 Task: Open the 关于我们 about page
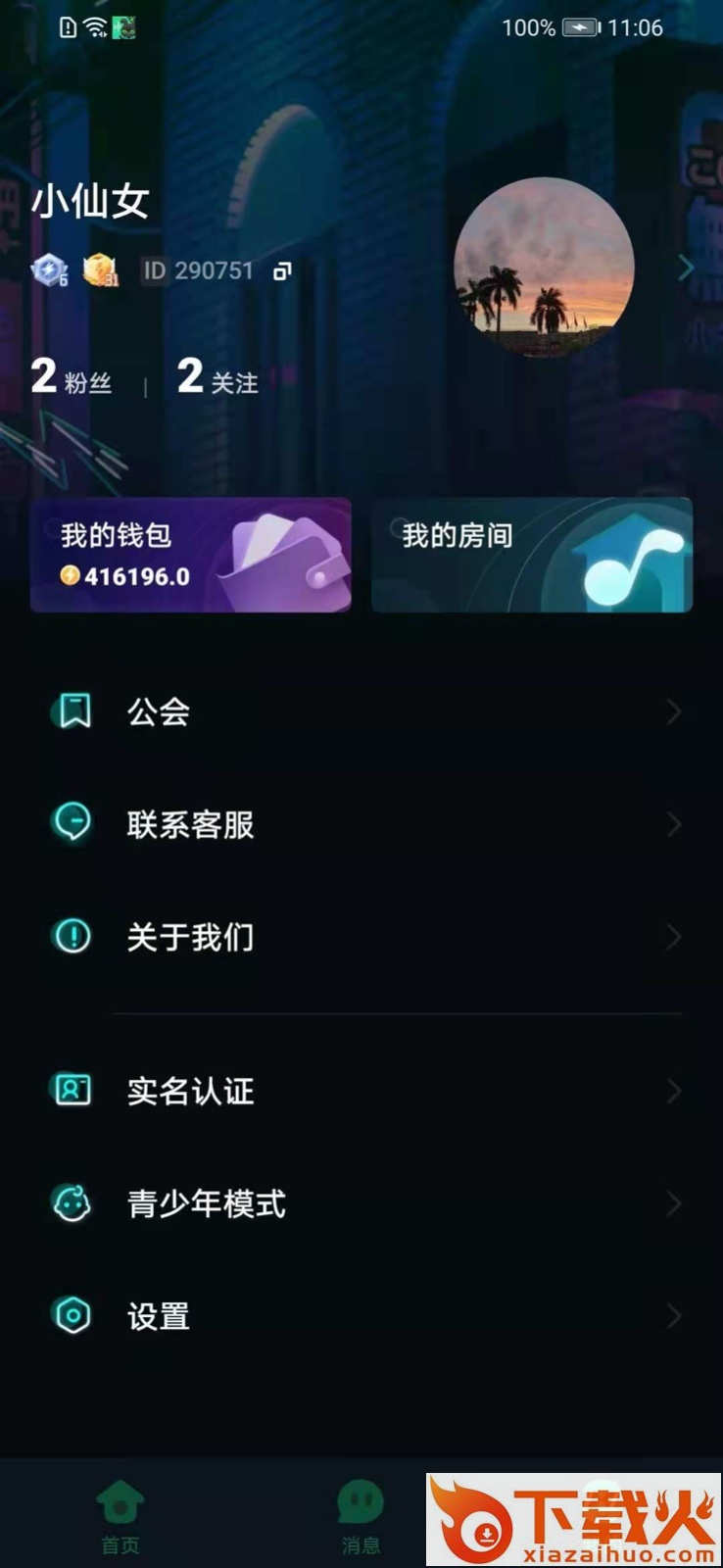361,937
